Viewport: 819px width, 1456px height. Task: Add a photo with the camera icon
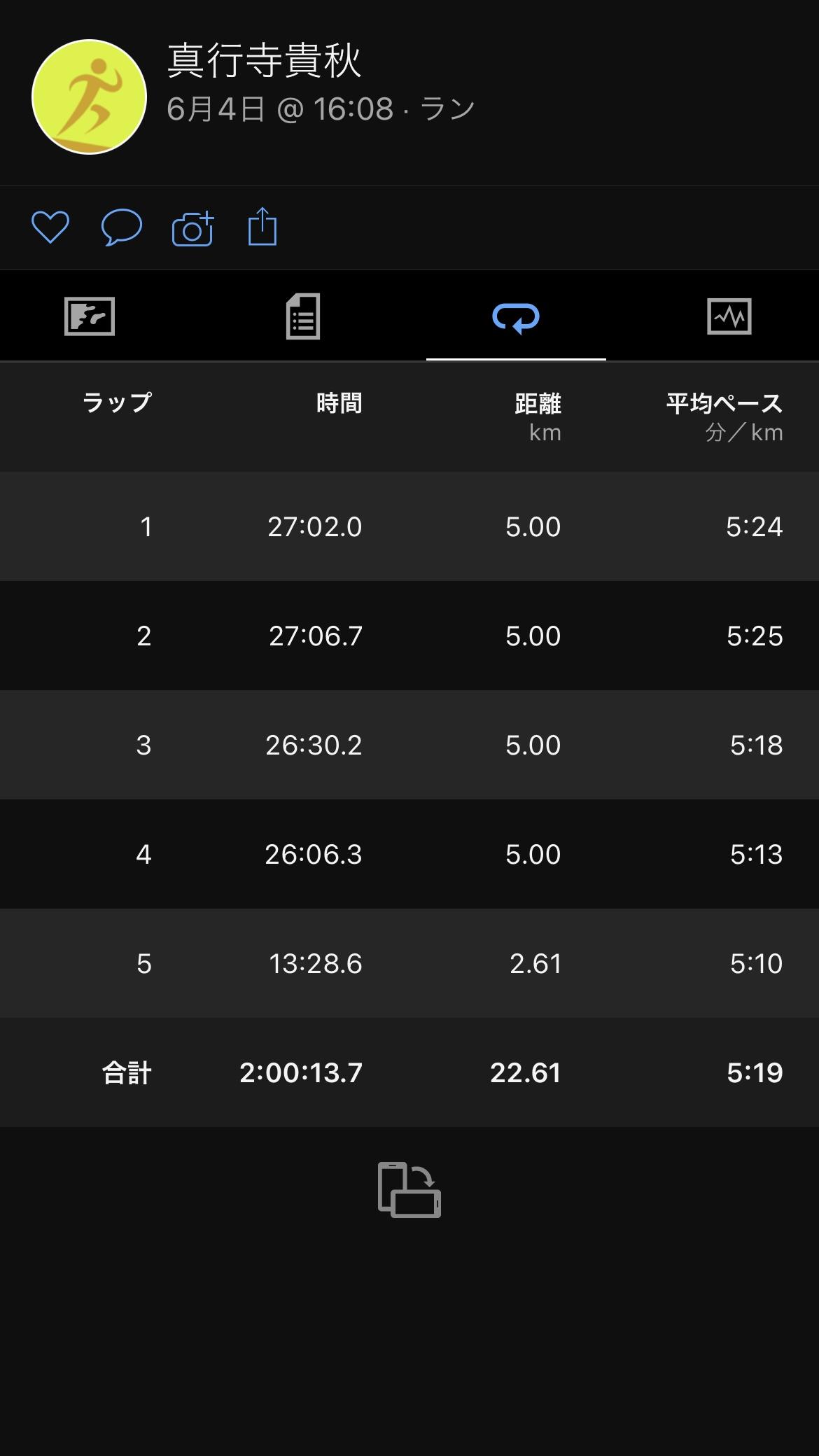(x=192, y=228)
